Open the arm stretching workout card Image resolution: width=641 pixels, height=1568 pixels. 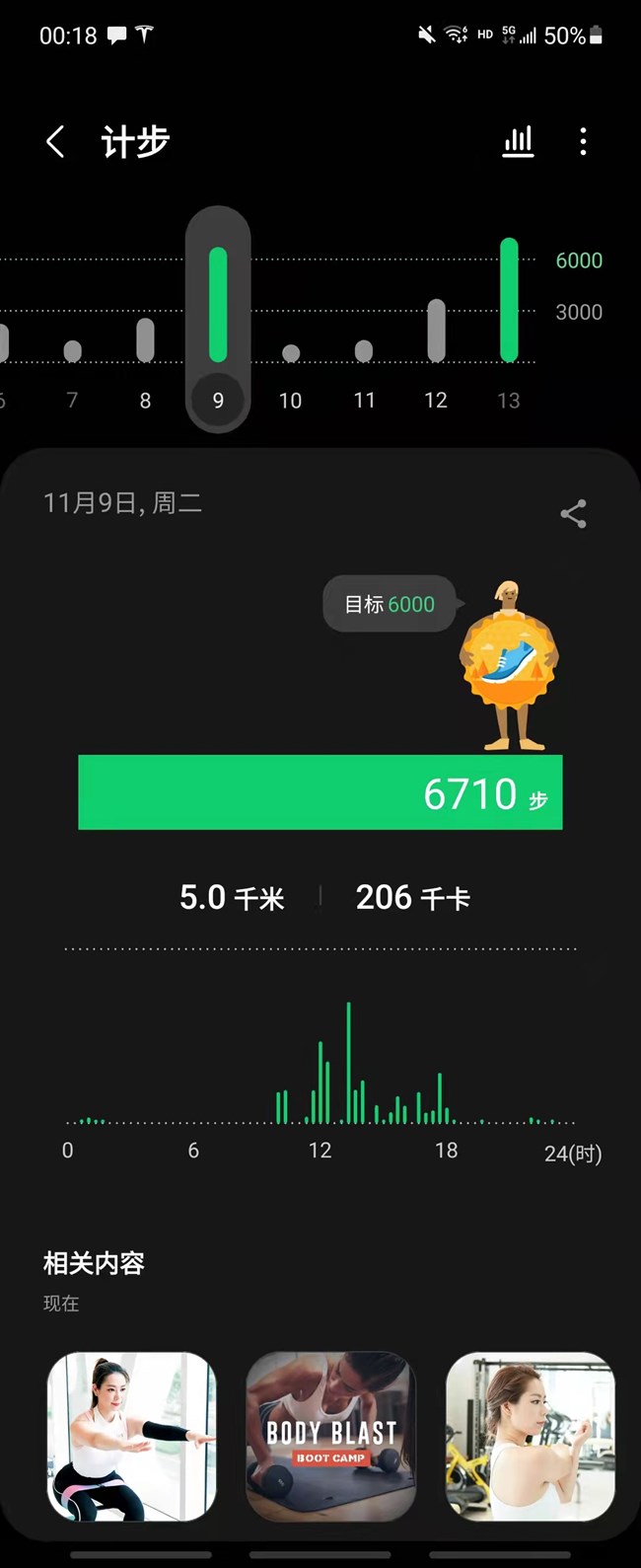[x=530, y=1436]
